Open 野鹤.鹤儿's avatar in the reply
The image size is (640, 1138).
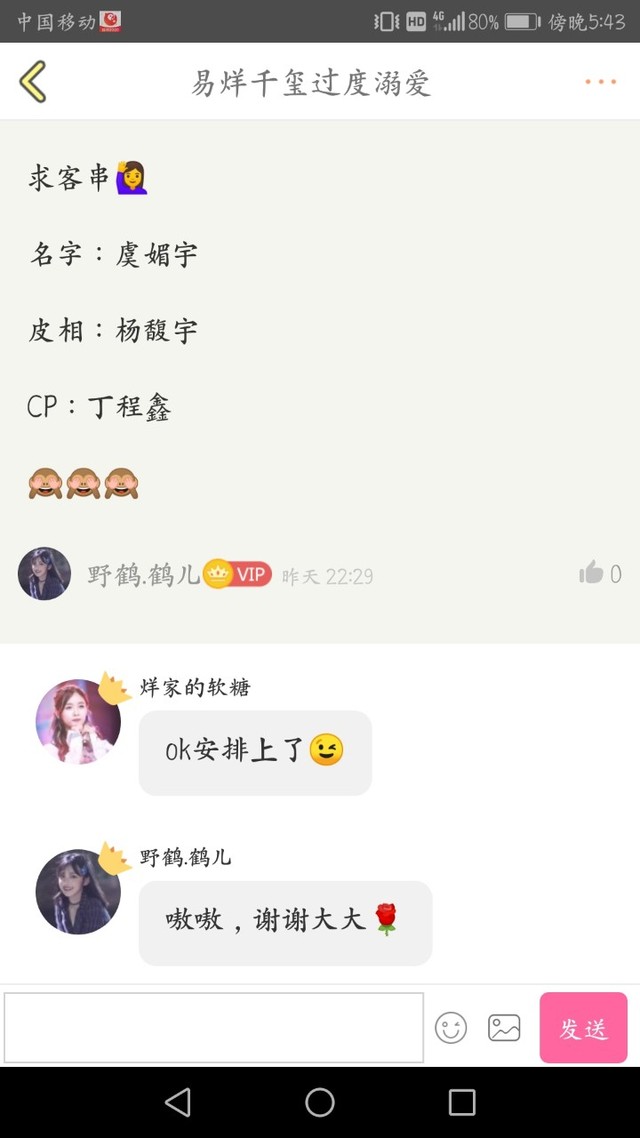pyautogui.click(x=78, y=892)
